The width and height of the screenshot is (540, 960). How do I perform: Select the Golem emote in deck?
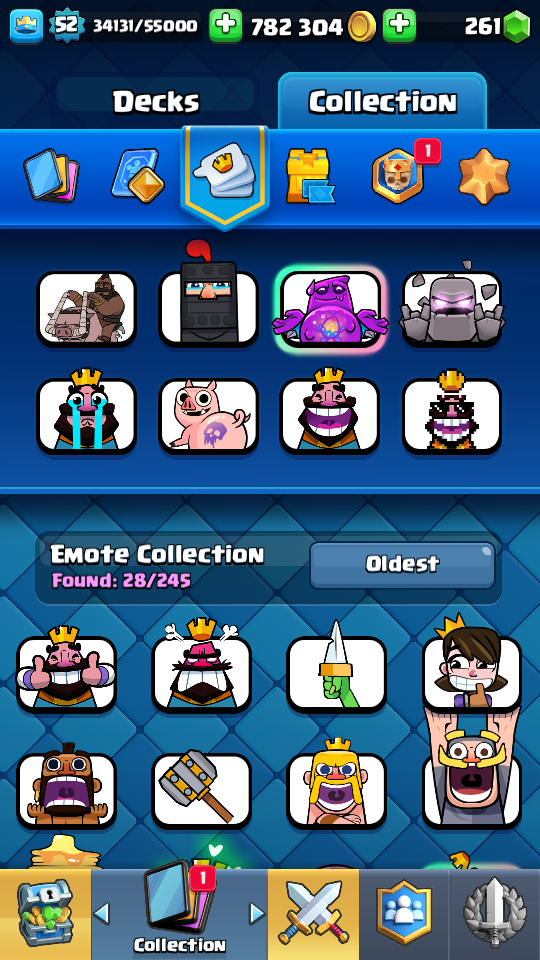[452, 304]
